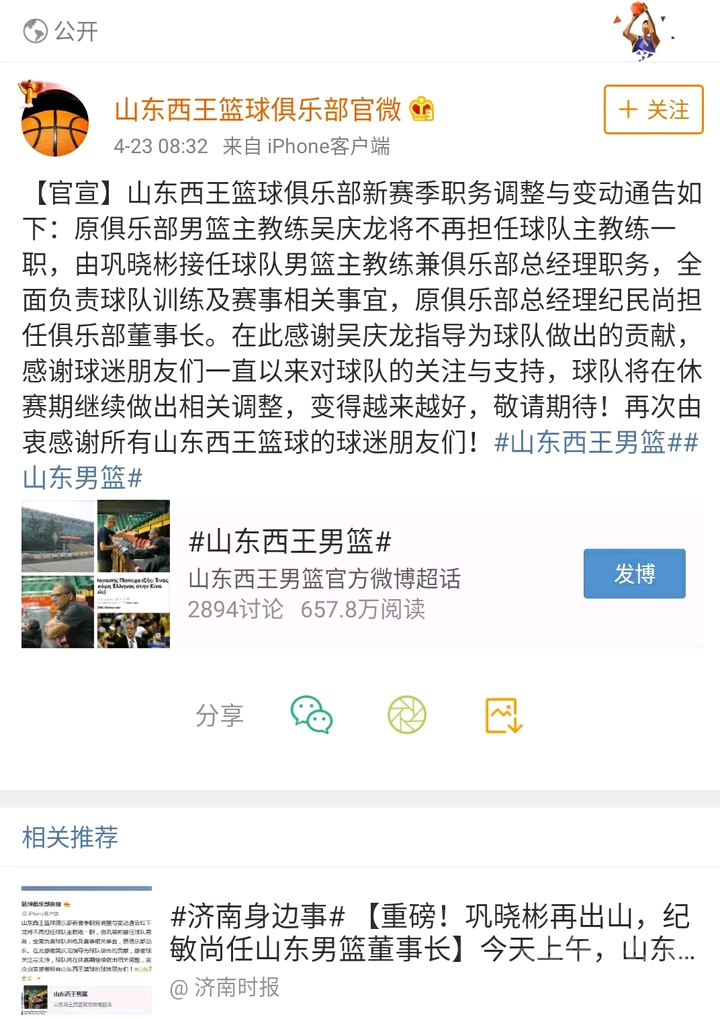720x1019 pixels.
Task: Tap 发博 to post in the topic
Action: [634, 574]
